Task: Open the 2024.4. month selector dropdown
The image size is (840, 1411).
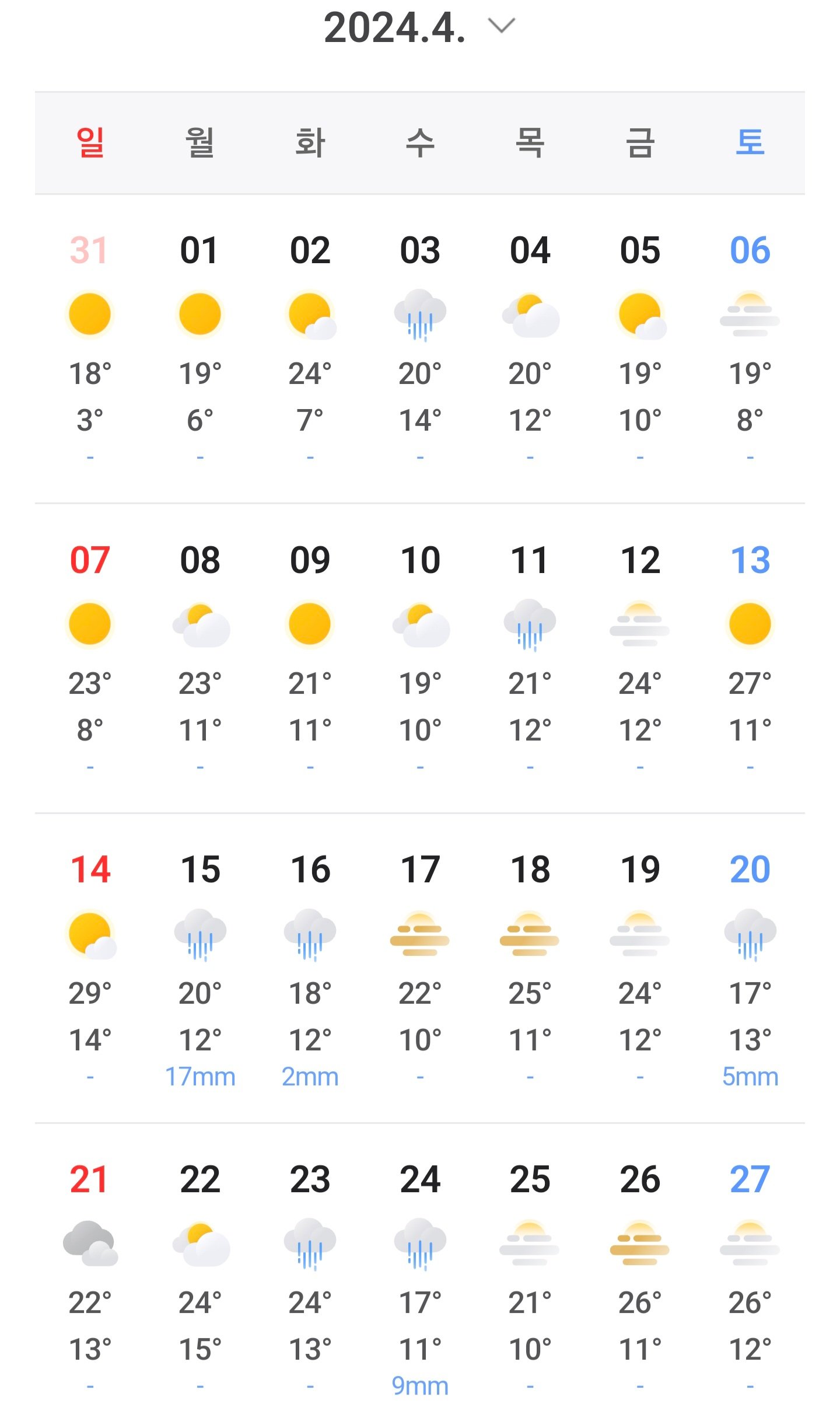Action: click(419, 27)
